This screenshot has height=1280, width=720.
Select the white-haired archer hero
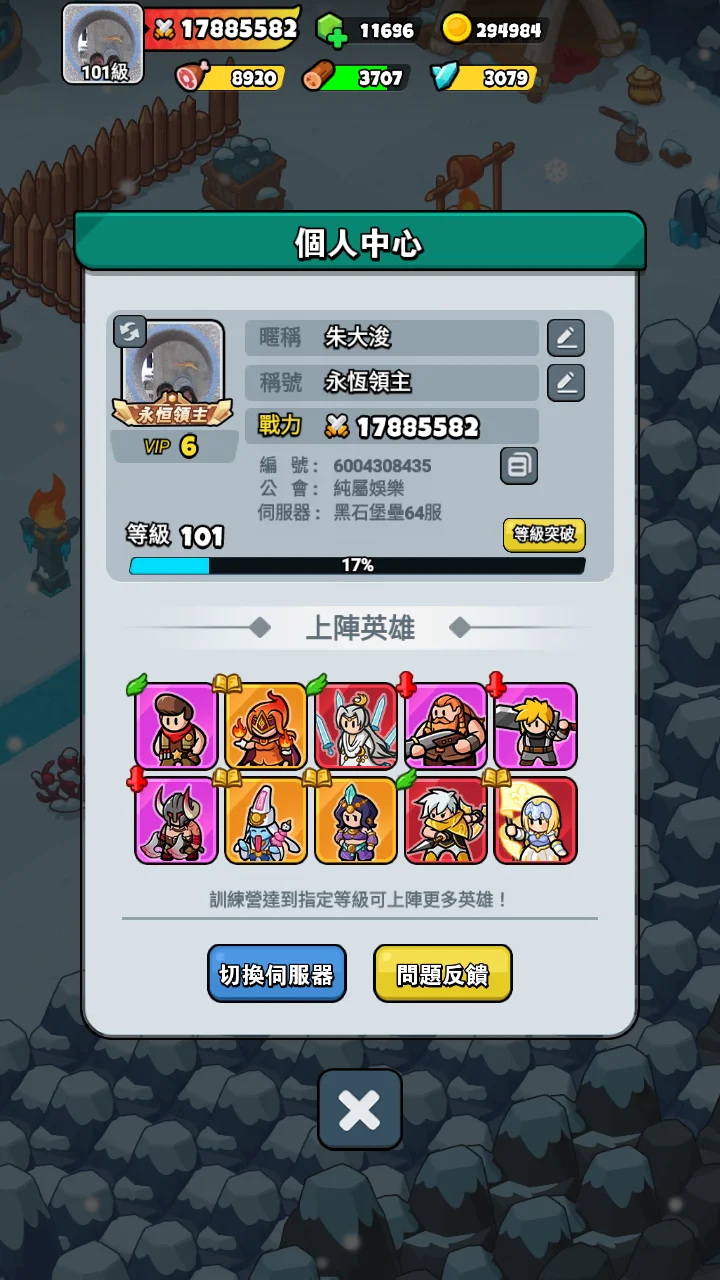[446, 820]
